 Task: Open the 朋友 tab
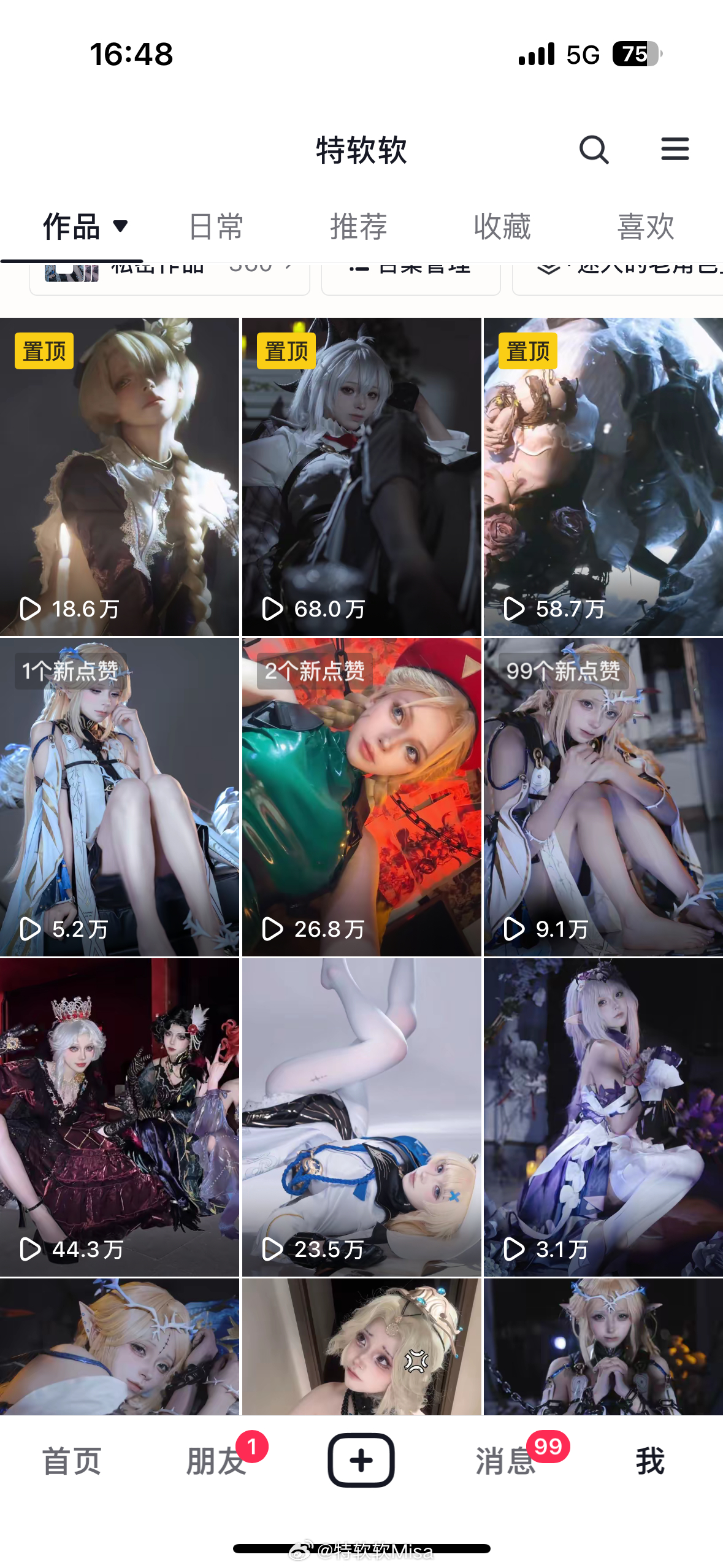click(x=216, y=1461)
